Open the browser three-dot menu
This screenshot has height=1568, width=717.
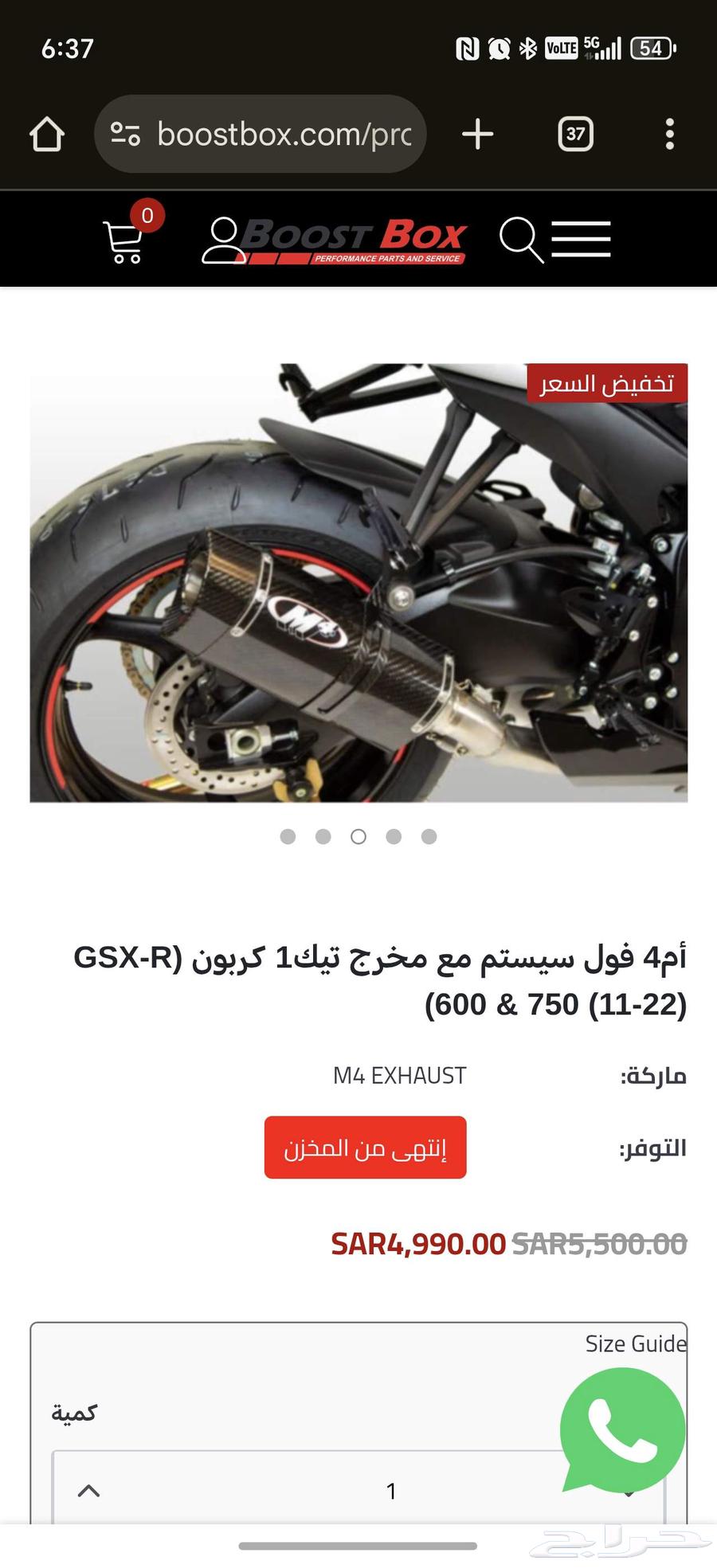tap(670, 134)
